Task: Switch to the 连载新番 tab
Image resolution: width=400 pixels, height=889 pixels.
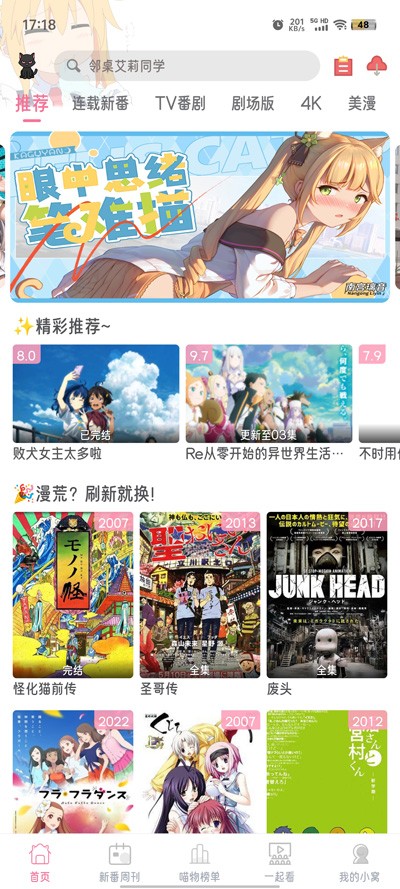Action: 100,103
